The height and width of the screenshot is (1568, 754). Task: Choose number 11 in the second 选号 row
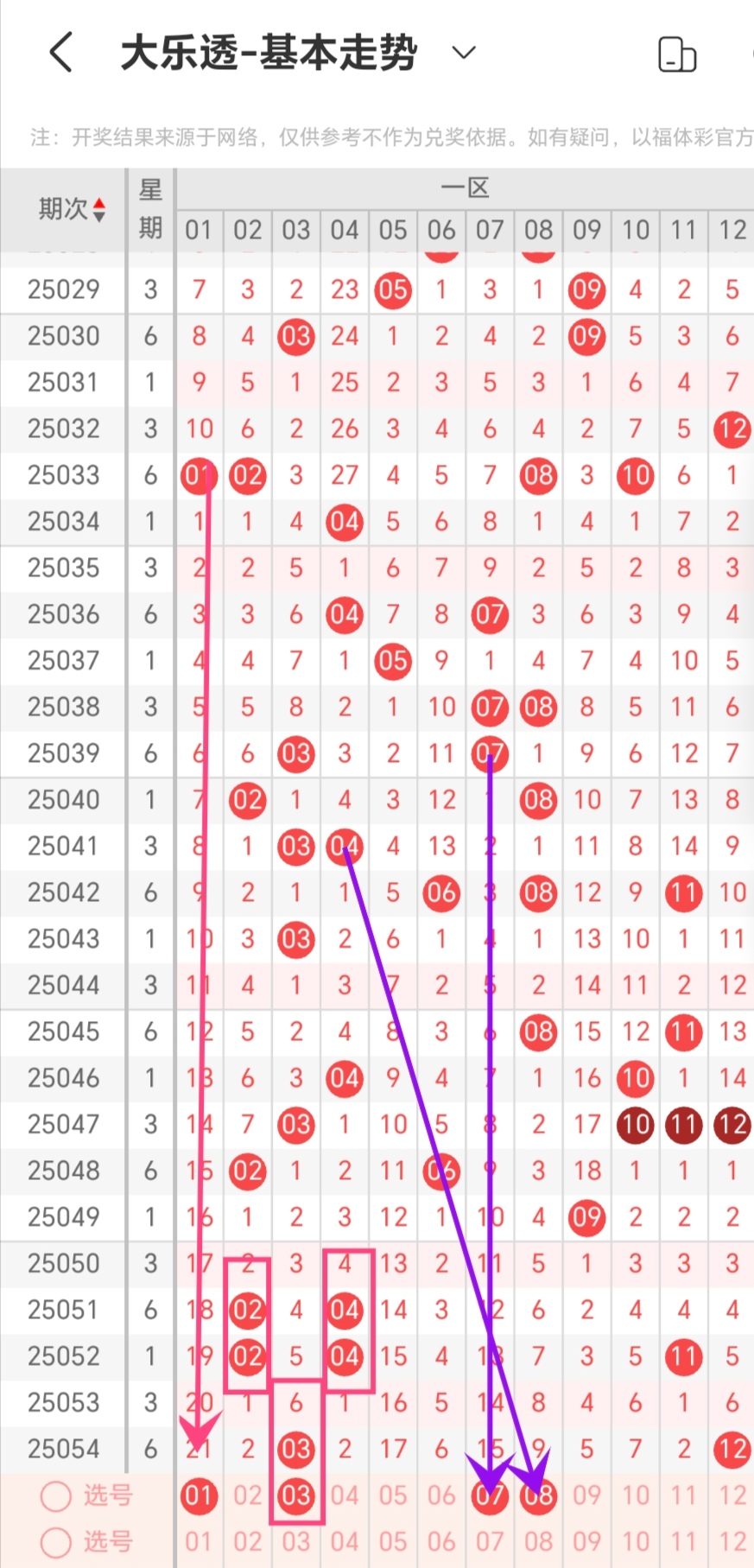tap(683, 1542)
